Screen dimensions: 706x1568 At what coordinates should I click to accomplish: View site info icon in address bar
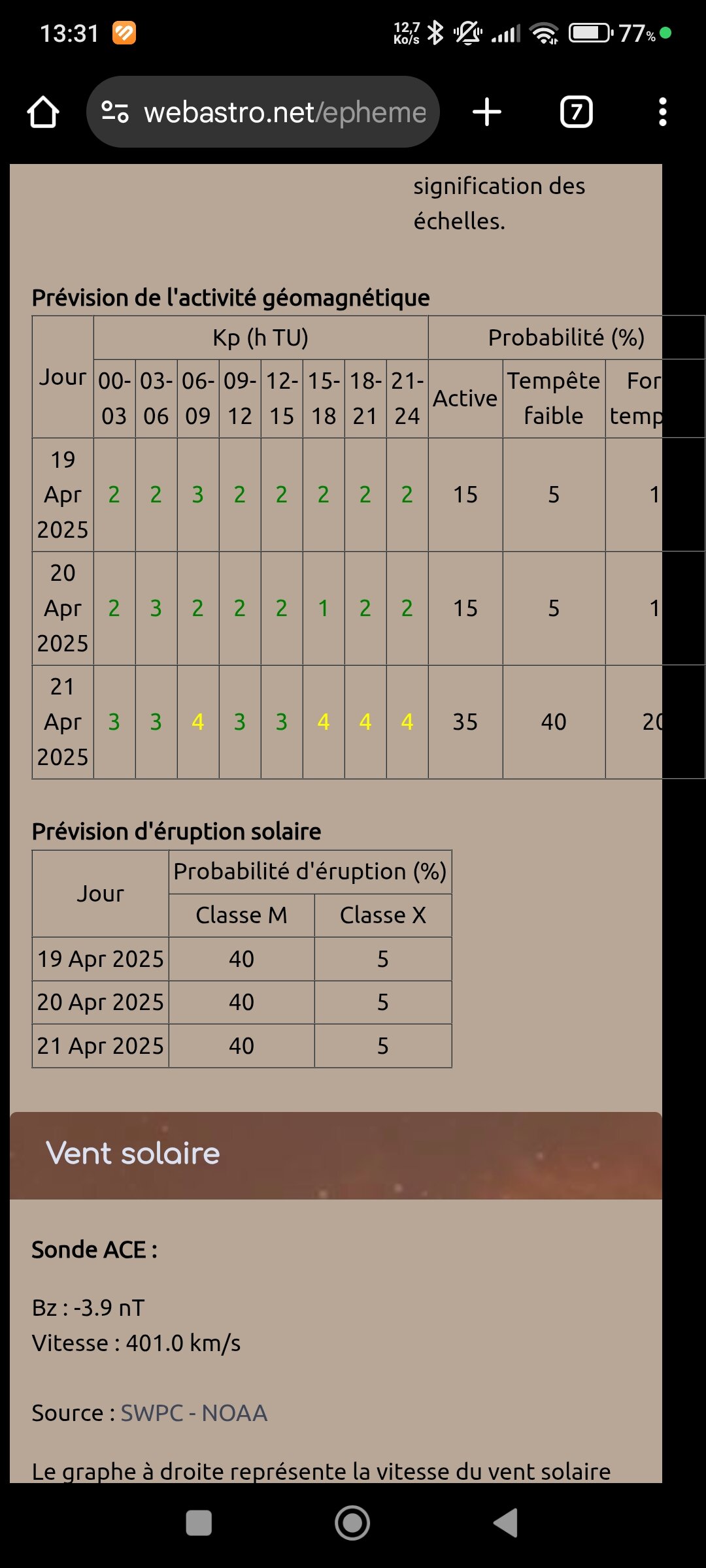tap(115, 112)
